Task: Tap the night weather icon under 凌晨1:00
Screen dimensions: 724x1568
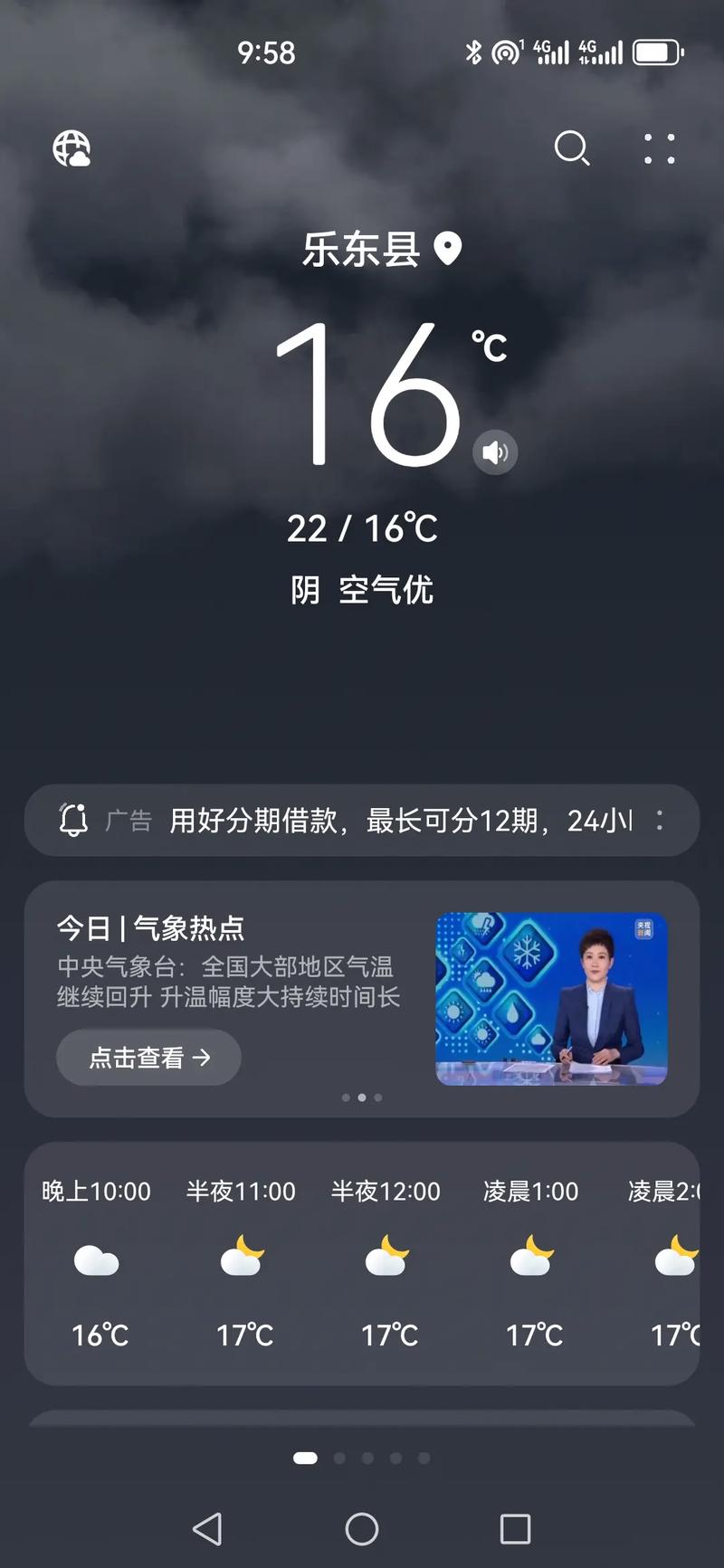Action: [532, 1257]
